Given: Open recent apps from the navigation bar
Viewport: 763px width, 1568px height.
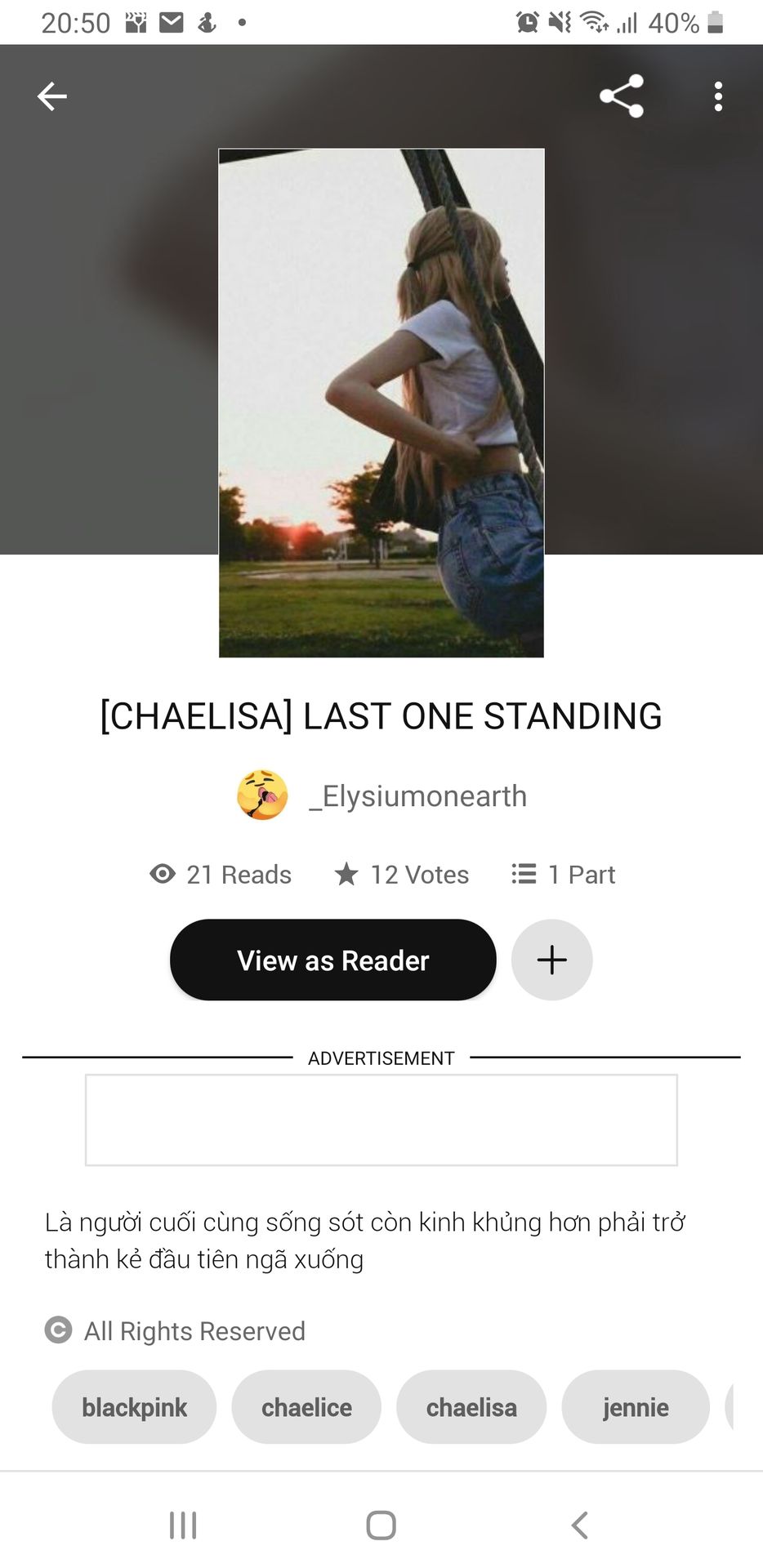Looking at the screenshot, I should coord(183,1525).
